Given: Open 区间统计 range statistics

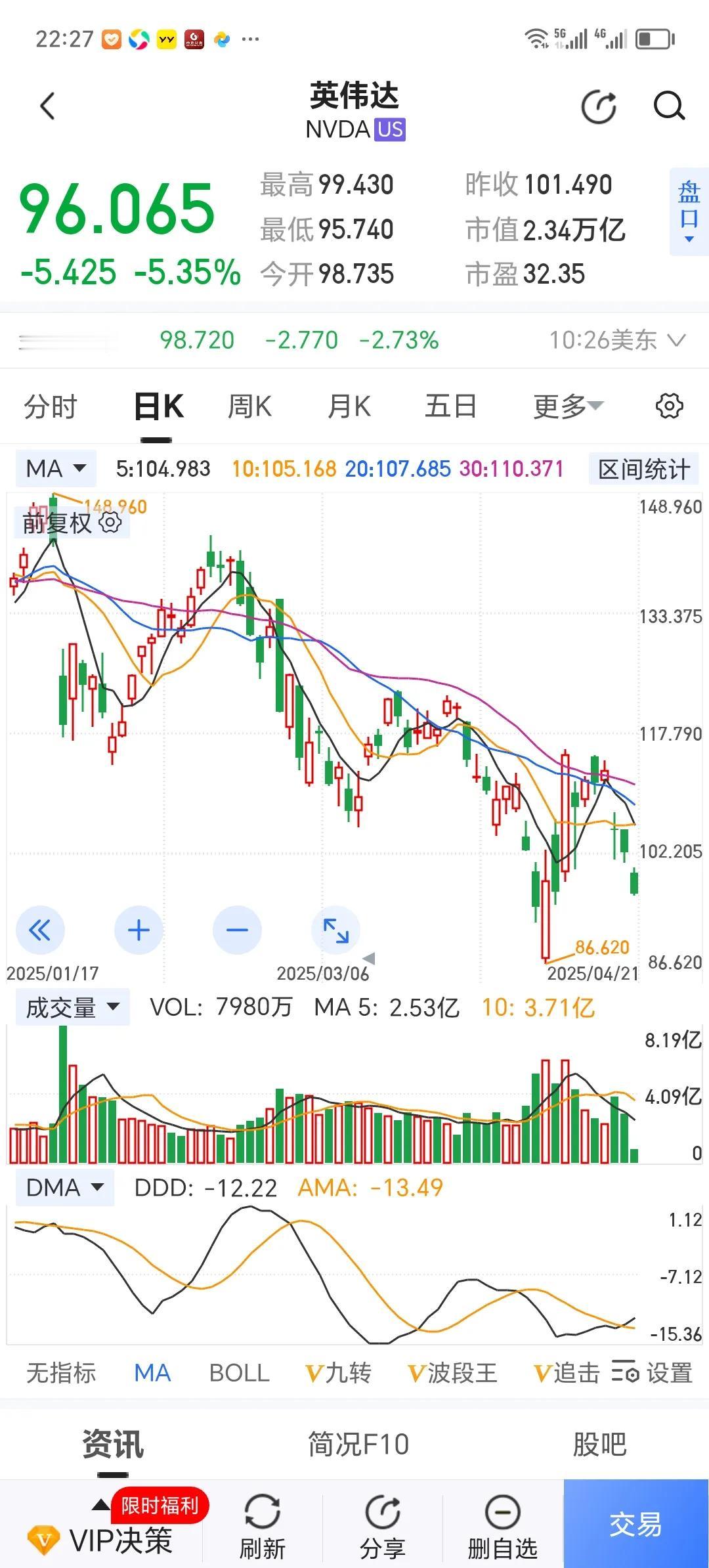Looking at the screenshot, I should coord(643,469).
